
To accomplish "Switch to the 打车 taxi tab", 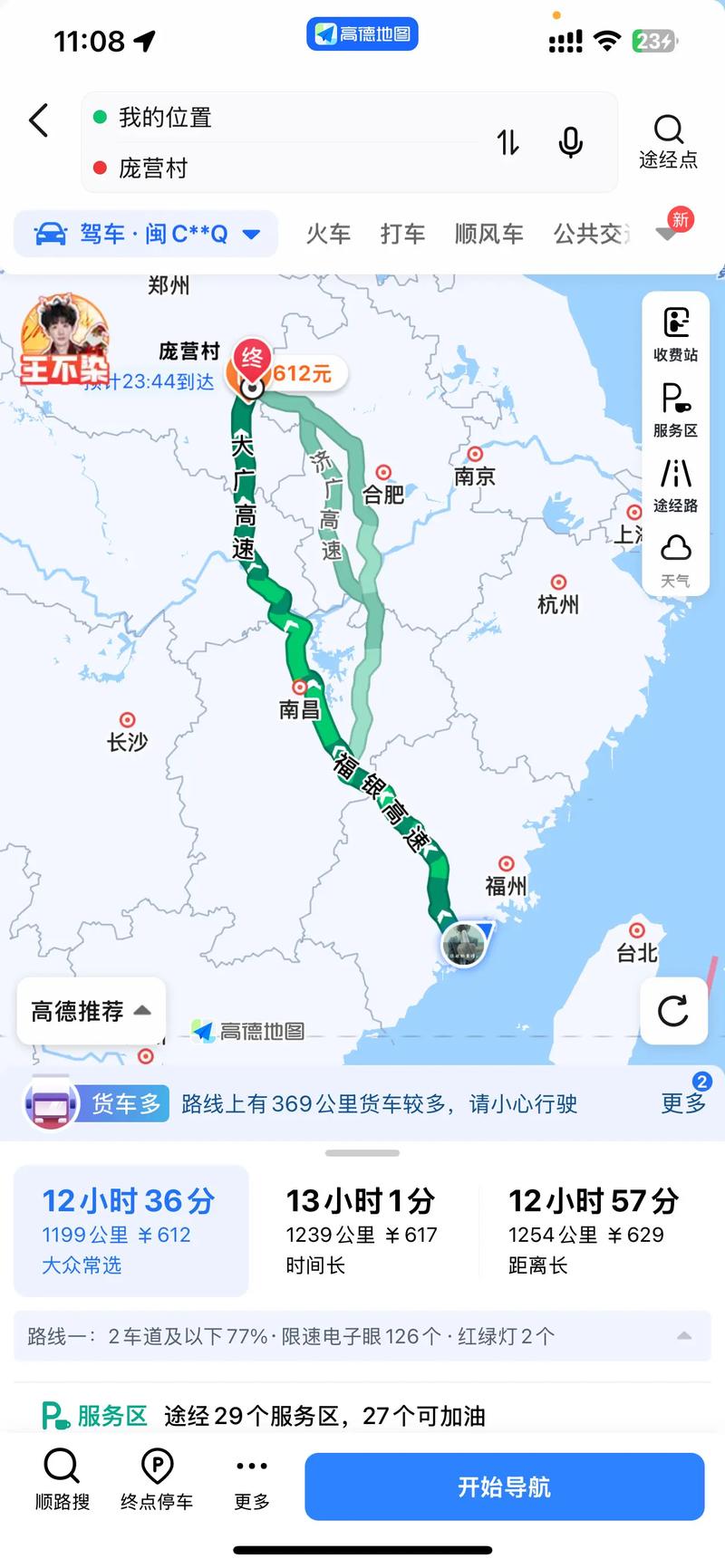I will coord(402,233).
